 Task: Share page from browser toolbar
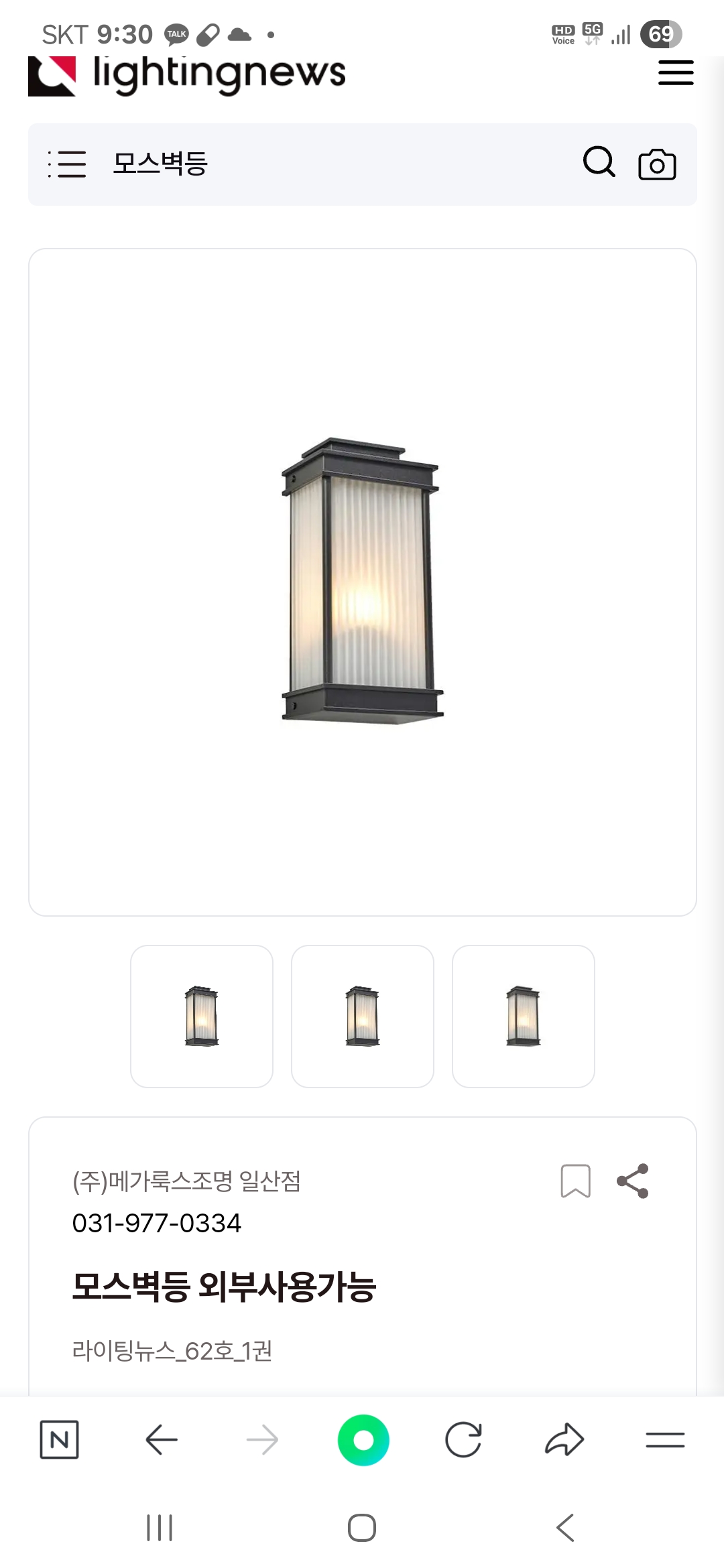[564, 1439]
